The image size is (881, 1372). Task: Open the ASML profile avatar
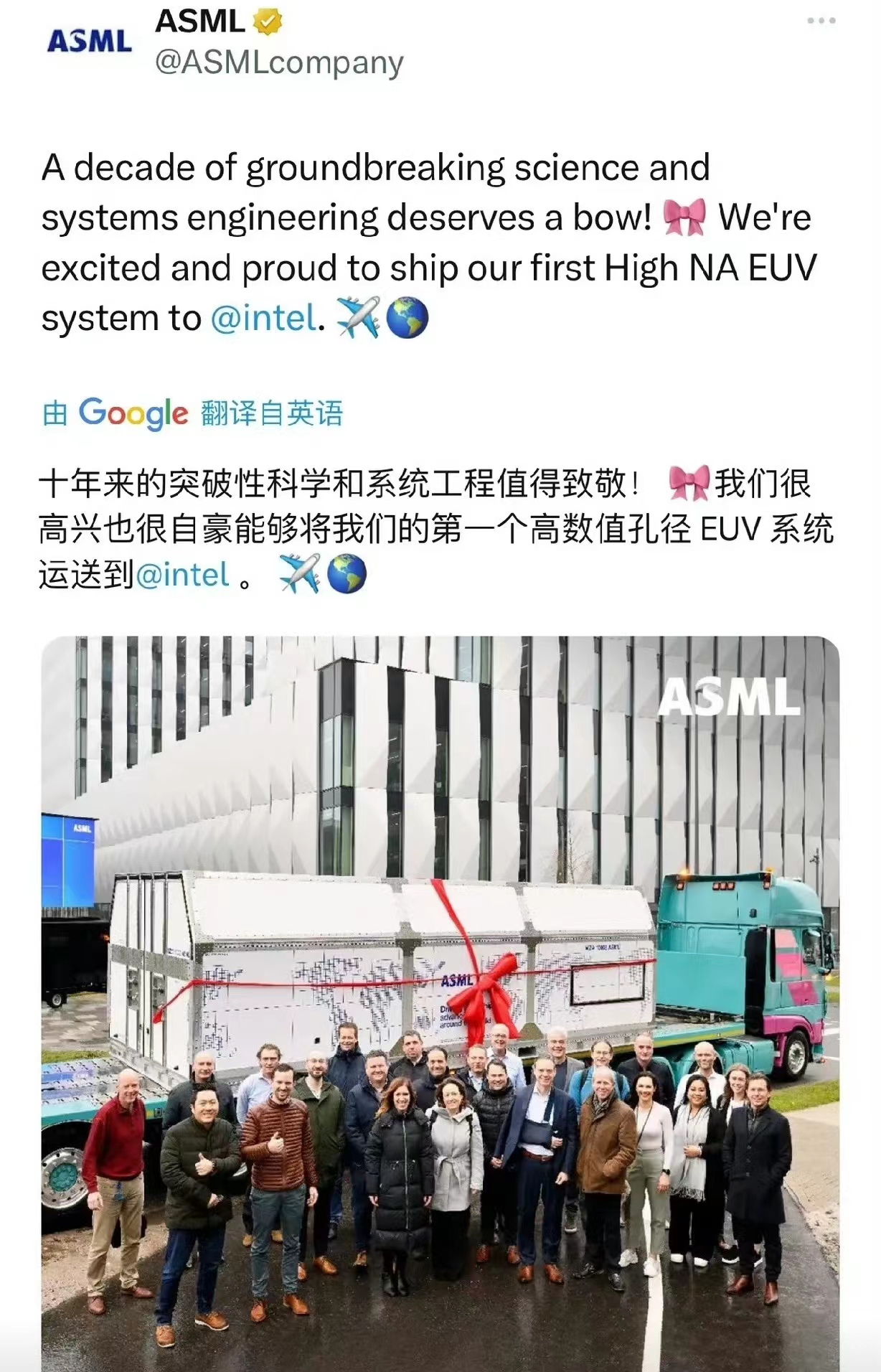(90, 42)
